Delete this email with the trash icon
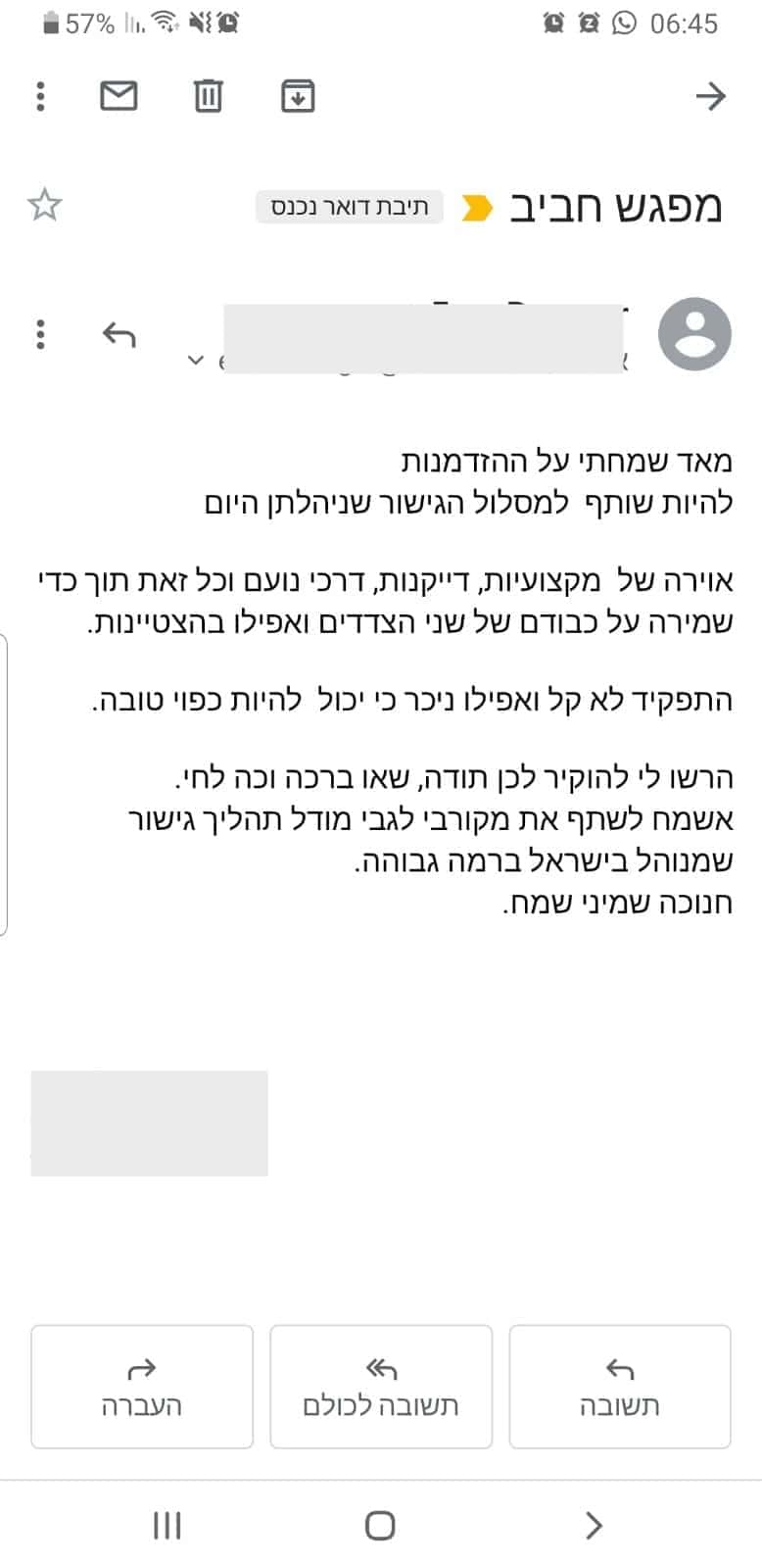The image size is (762, 1568). coord(208,96)
